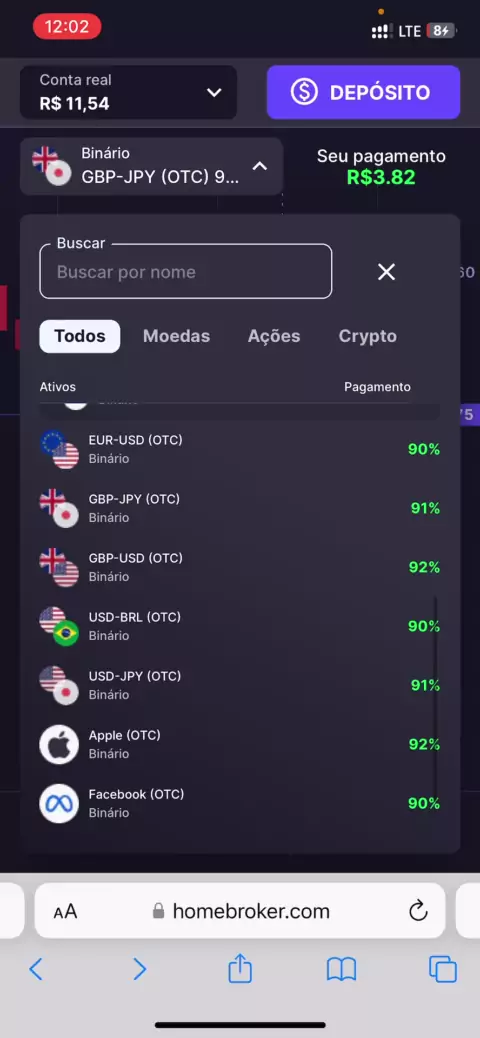Viewport: 480px width, 1038px height.
Task: Select GBP-USD (OTC) asset
Action: (240, 567)
